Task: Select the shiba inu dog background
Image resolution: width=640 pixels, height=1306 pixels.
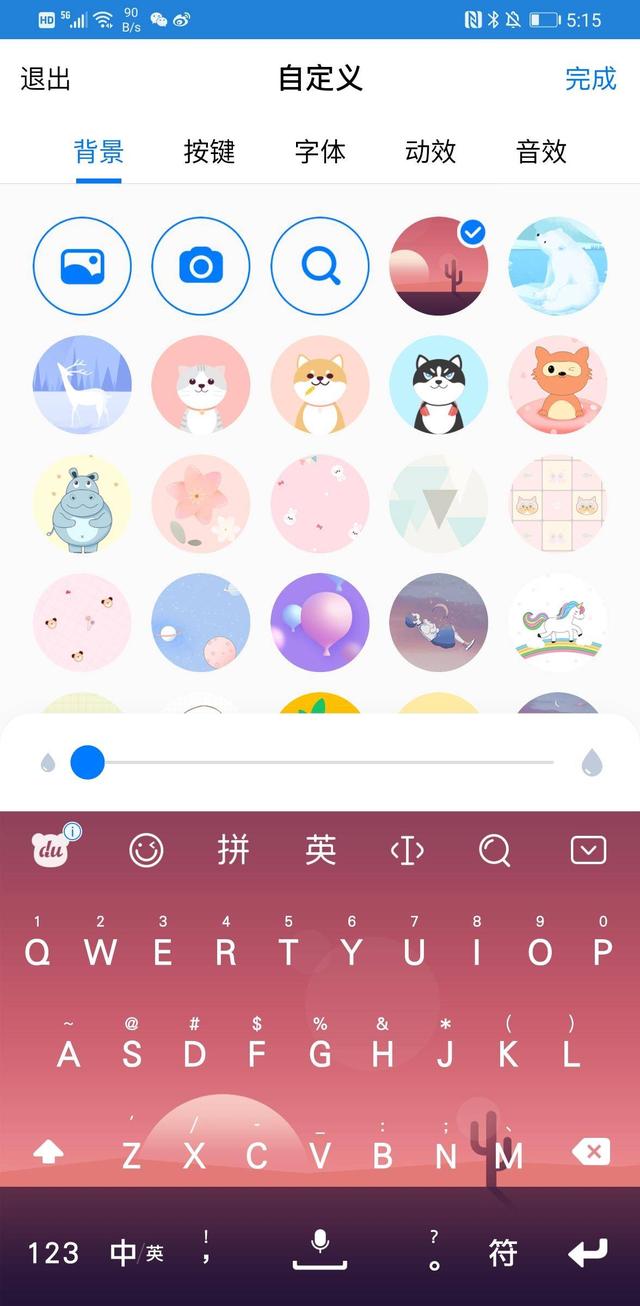Action: 320,385
